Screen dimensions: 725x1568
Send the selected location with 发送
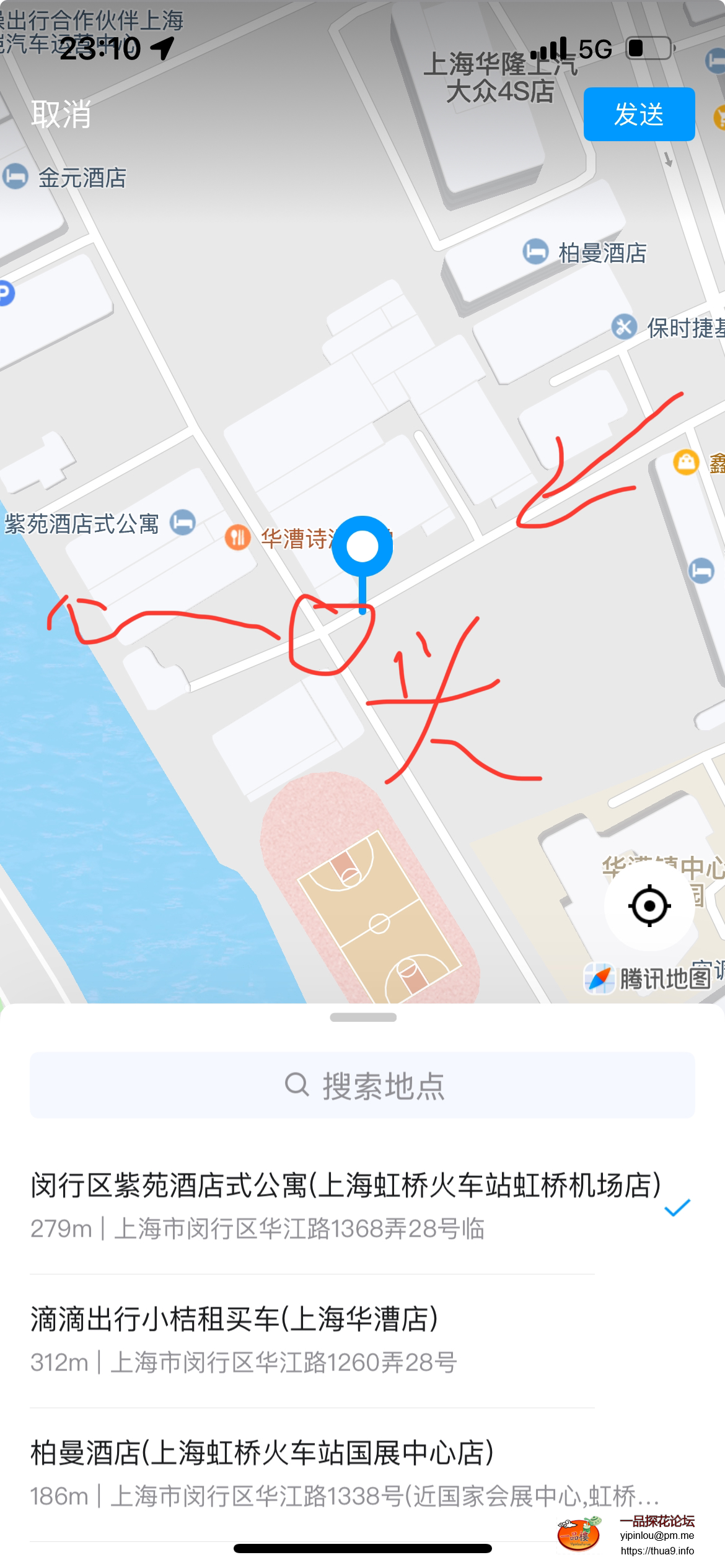[639, 115]
